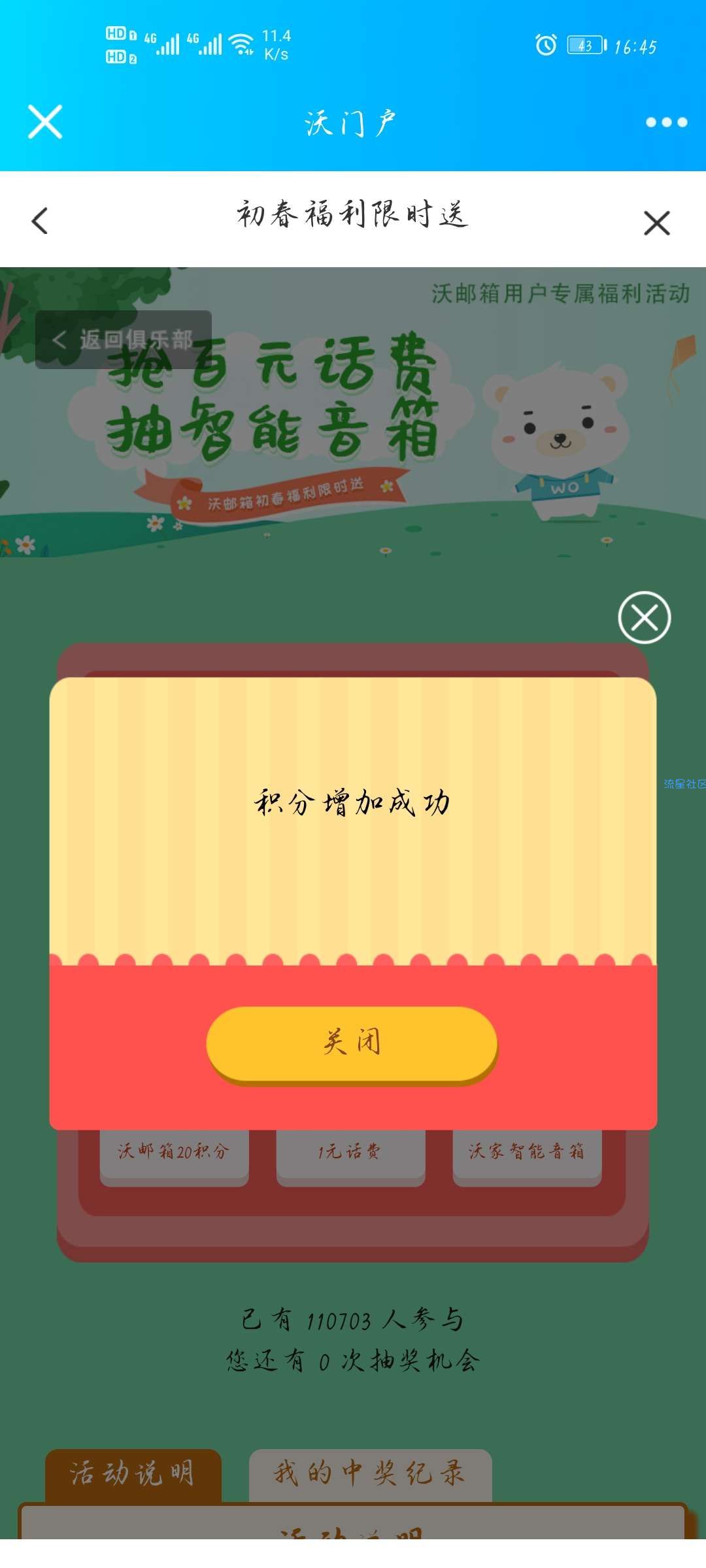Tap 返回俱乐部 button
The image size is (706, 1568).
(124, 340)
